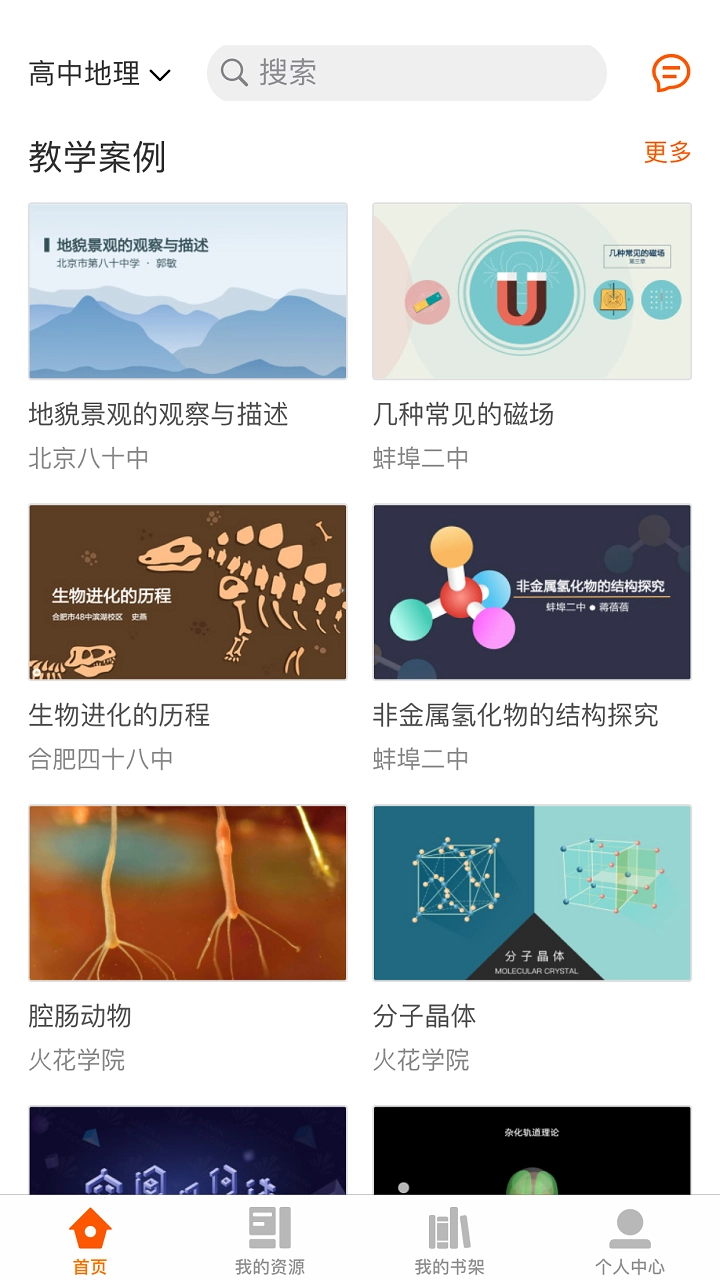Open the 地貌景观的观察与描述 lesson
720x1280 pixels.
[187, 291]
